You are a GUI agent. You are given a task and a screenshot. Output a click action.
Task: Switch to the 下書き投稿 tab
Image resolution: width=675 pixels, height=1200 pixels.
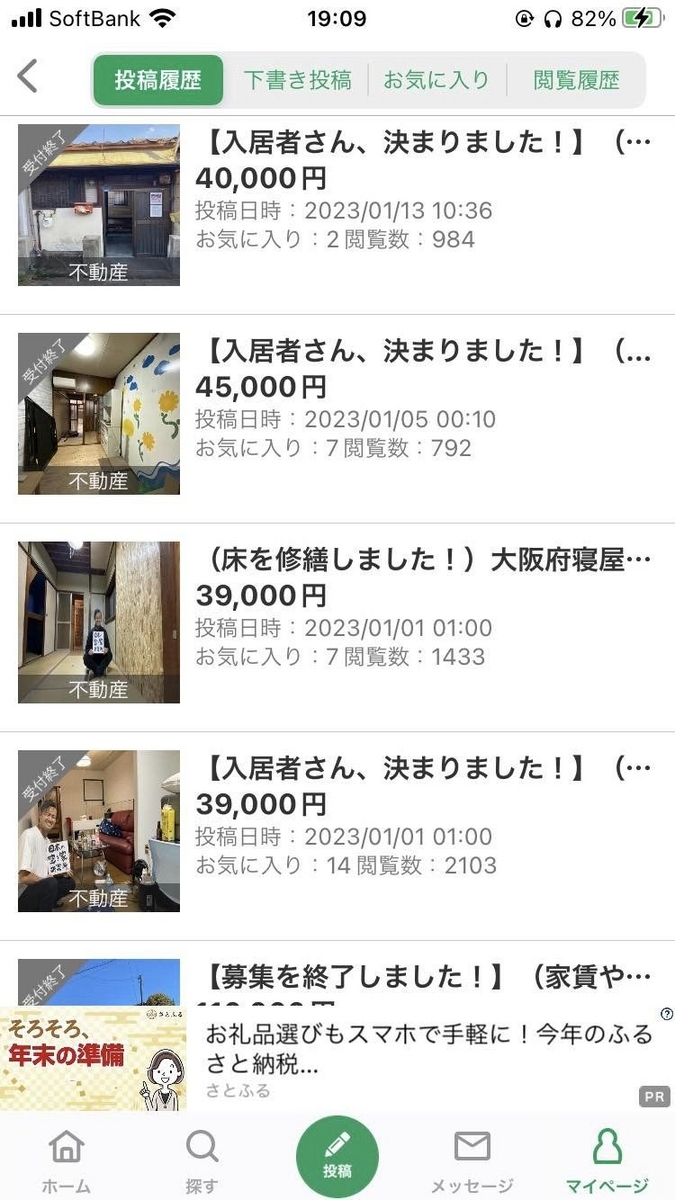tap(297, 80)
